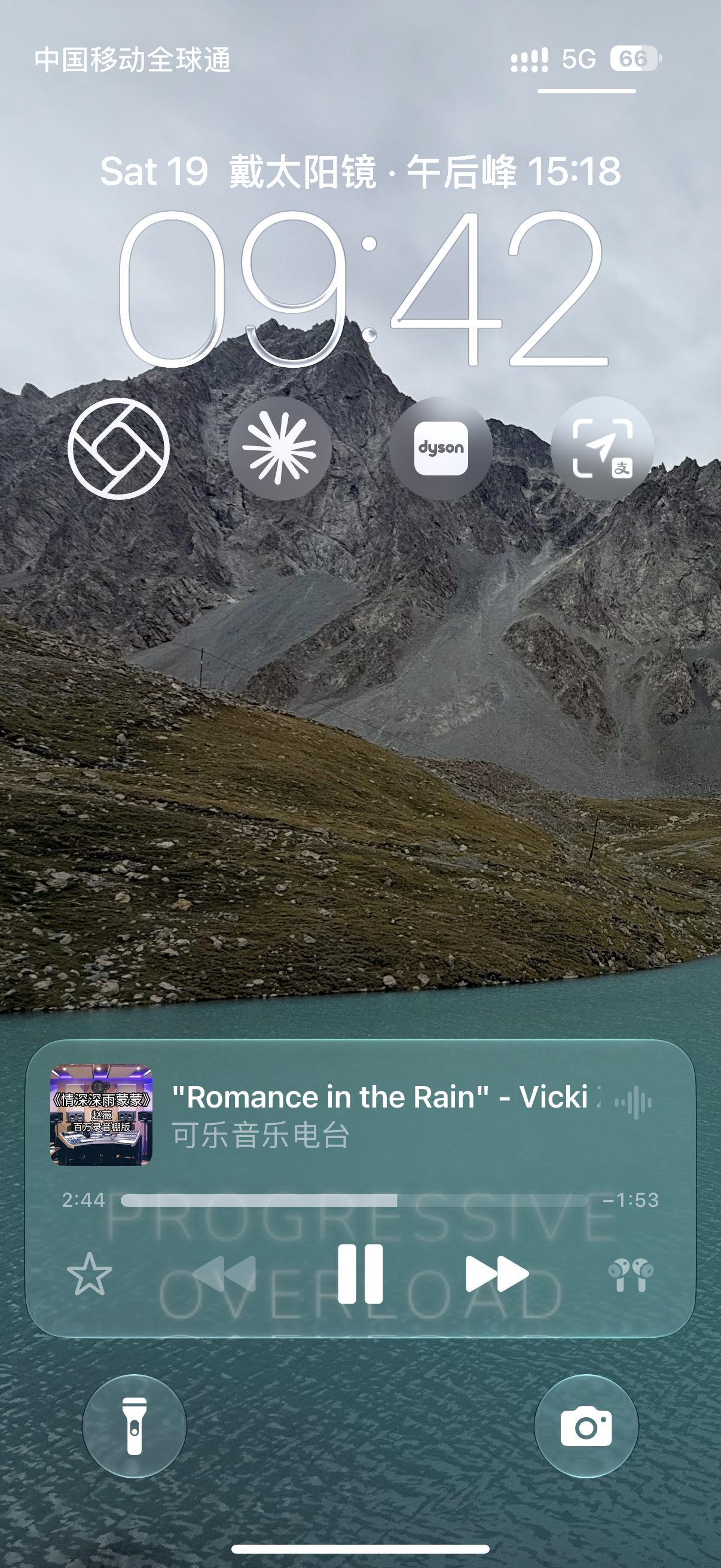
Task: Tap the playback progress bar
Action: 354,1200
